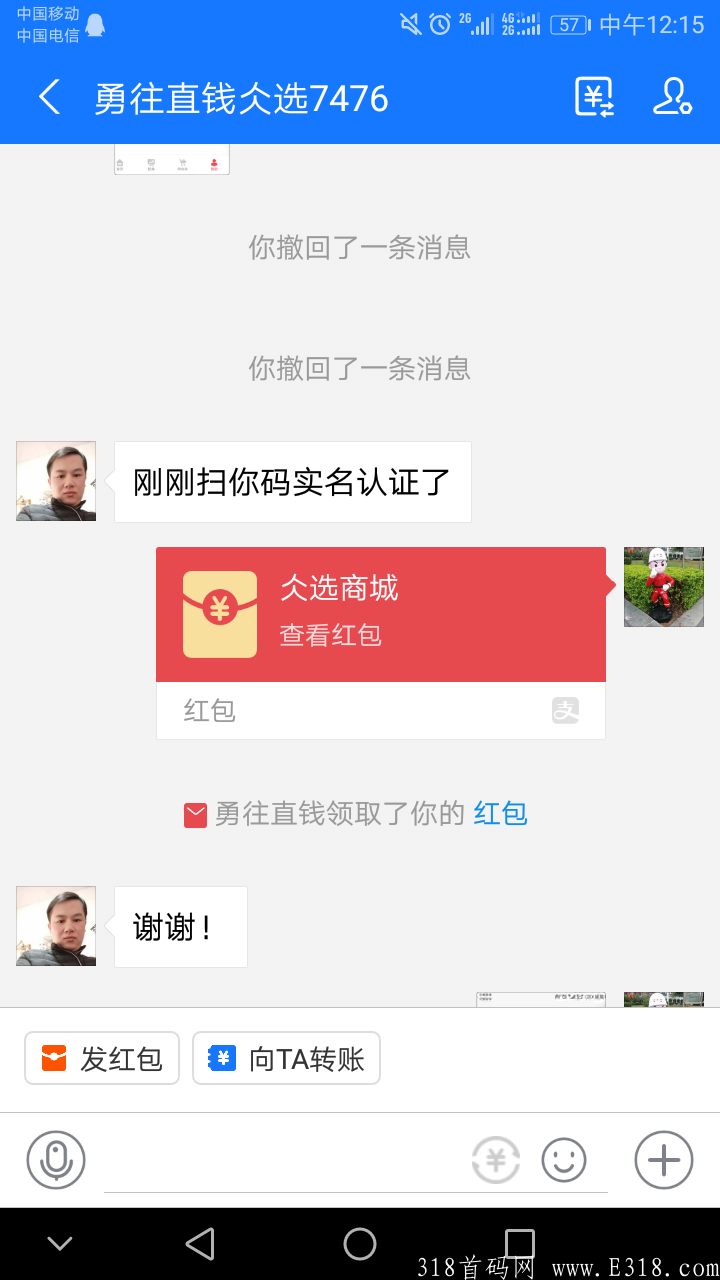
Task: Tap the 向TA转账 button
Action: tap(286, 1057)
